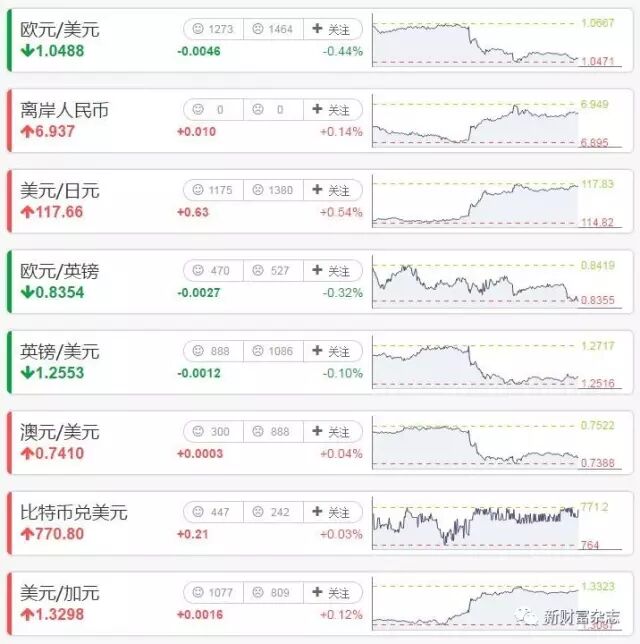Follow the 英镑/美元 pair
Image resolution: width=640 pixels, height=644 pixels.
point(332,351)
